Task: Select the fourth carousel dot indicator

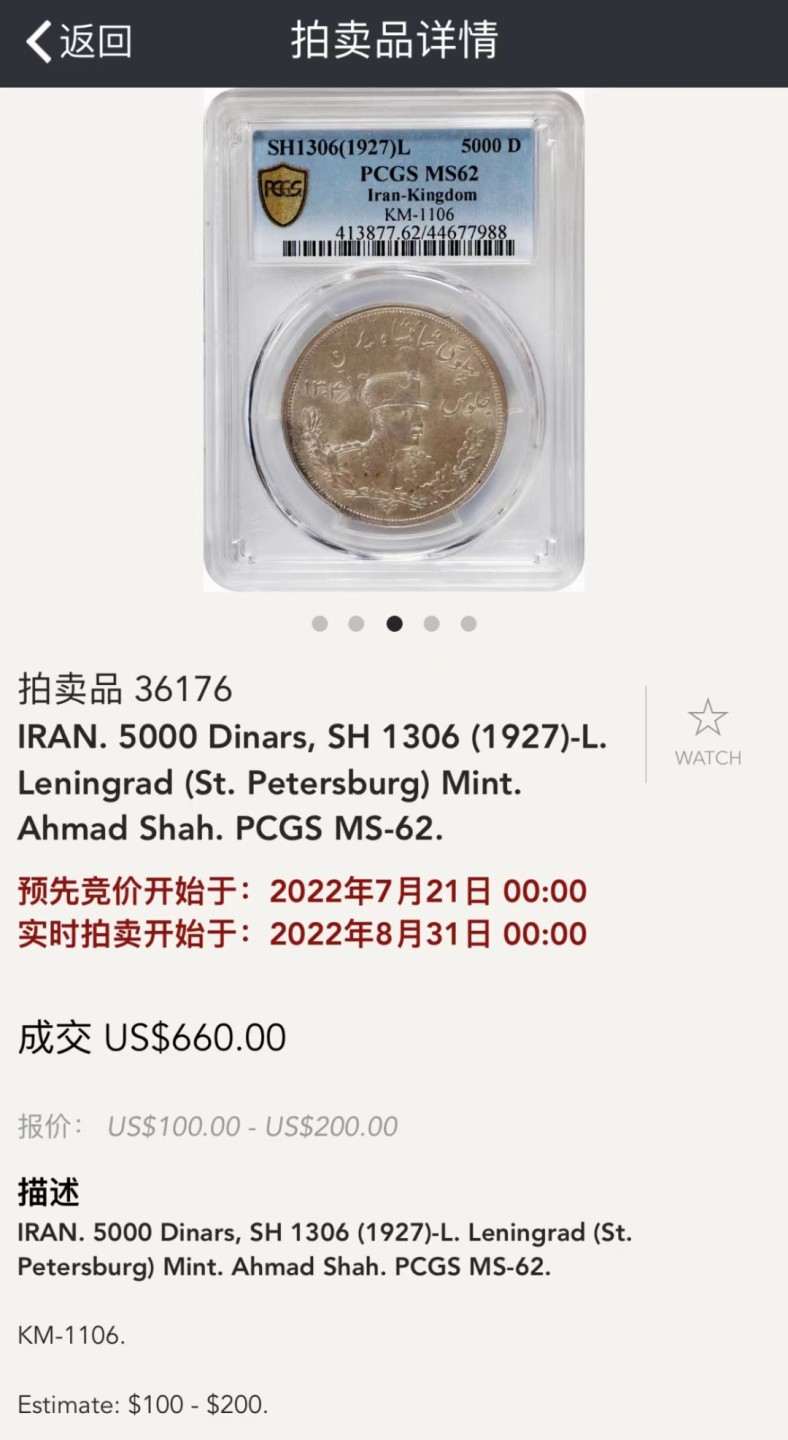Action: [x=432, y=623]
